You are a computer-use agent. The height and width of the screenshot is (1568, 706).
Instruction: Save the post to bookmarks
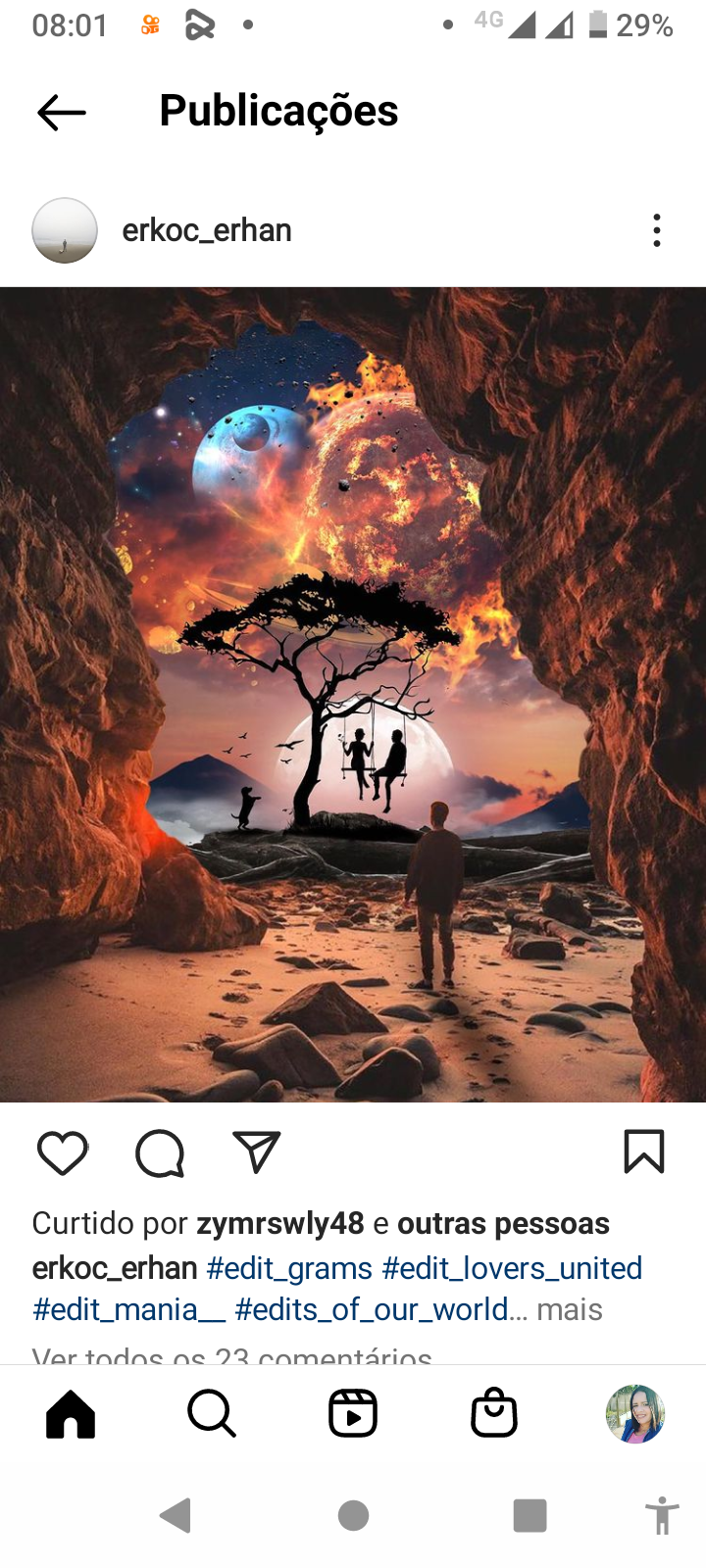[644, 1151]
